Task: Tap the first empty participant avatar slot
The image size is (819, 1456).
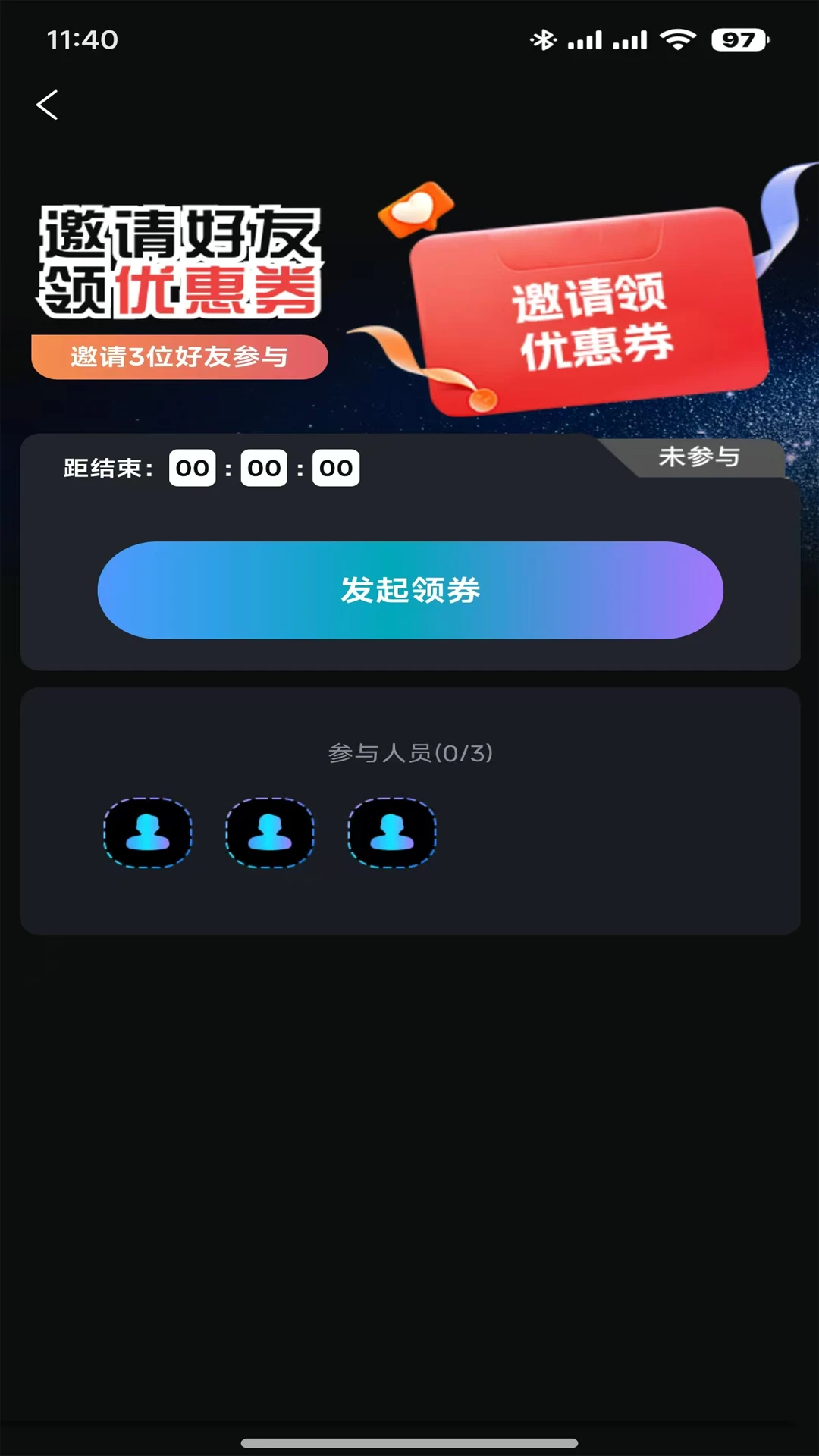Action: 148,831
